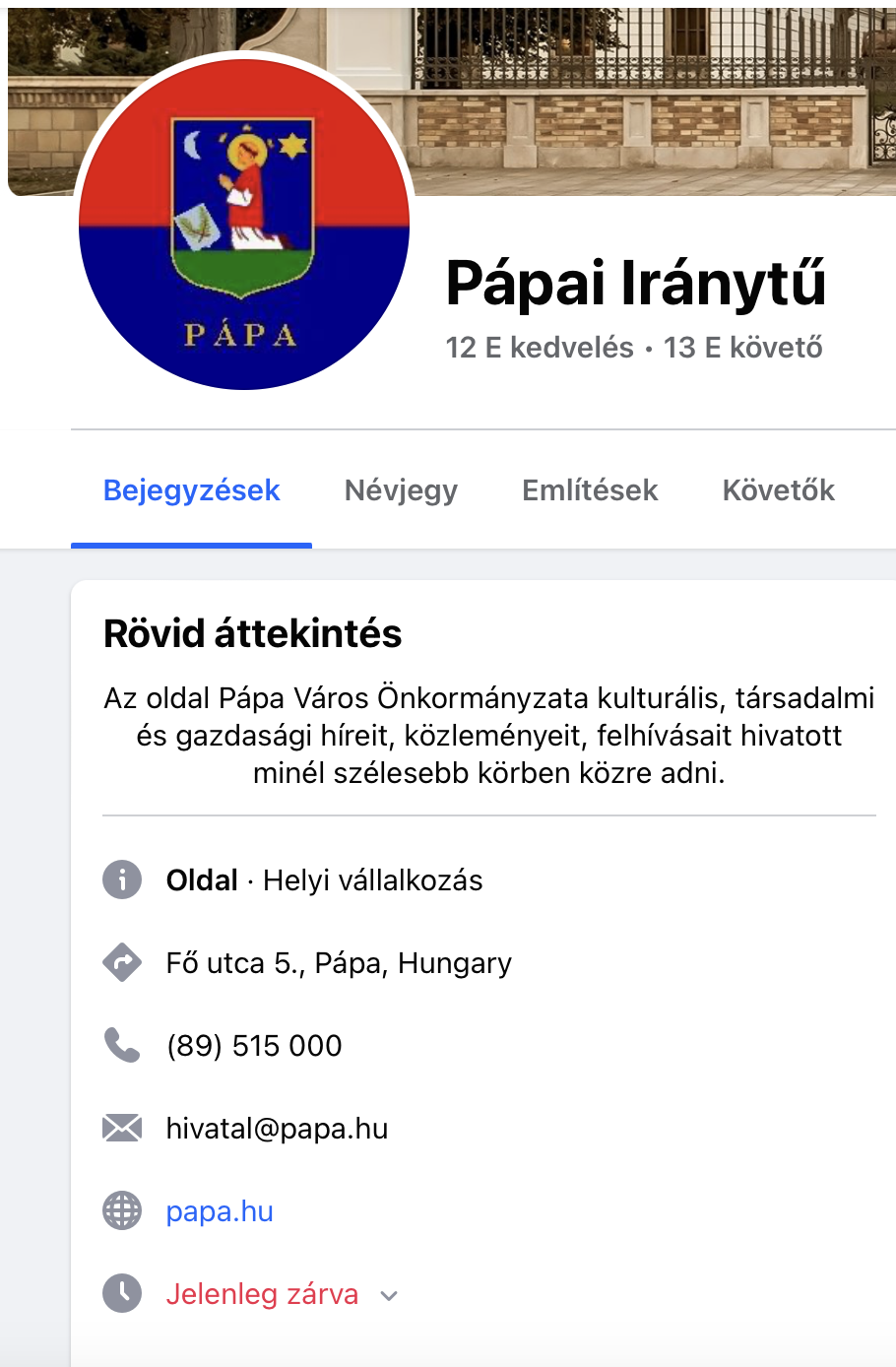Email hivatal@papa.hu
This screenshot has width=896, height=1367.
pyautogui.click(x=277, y=1129)
